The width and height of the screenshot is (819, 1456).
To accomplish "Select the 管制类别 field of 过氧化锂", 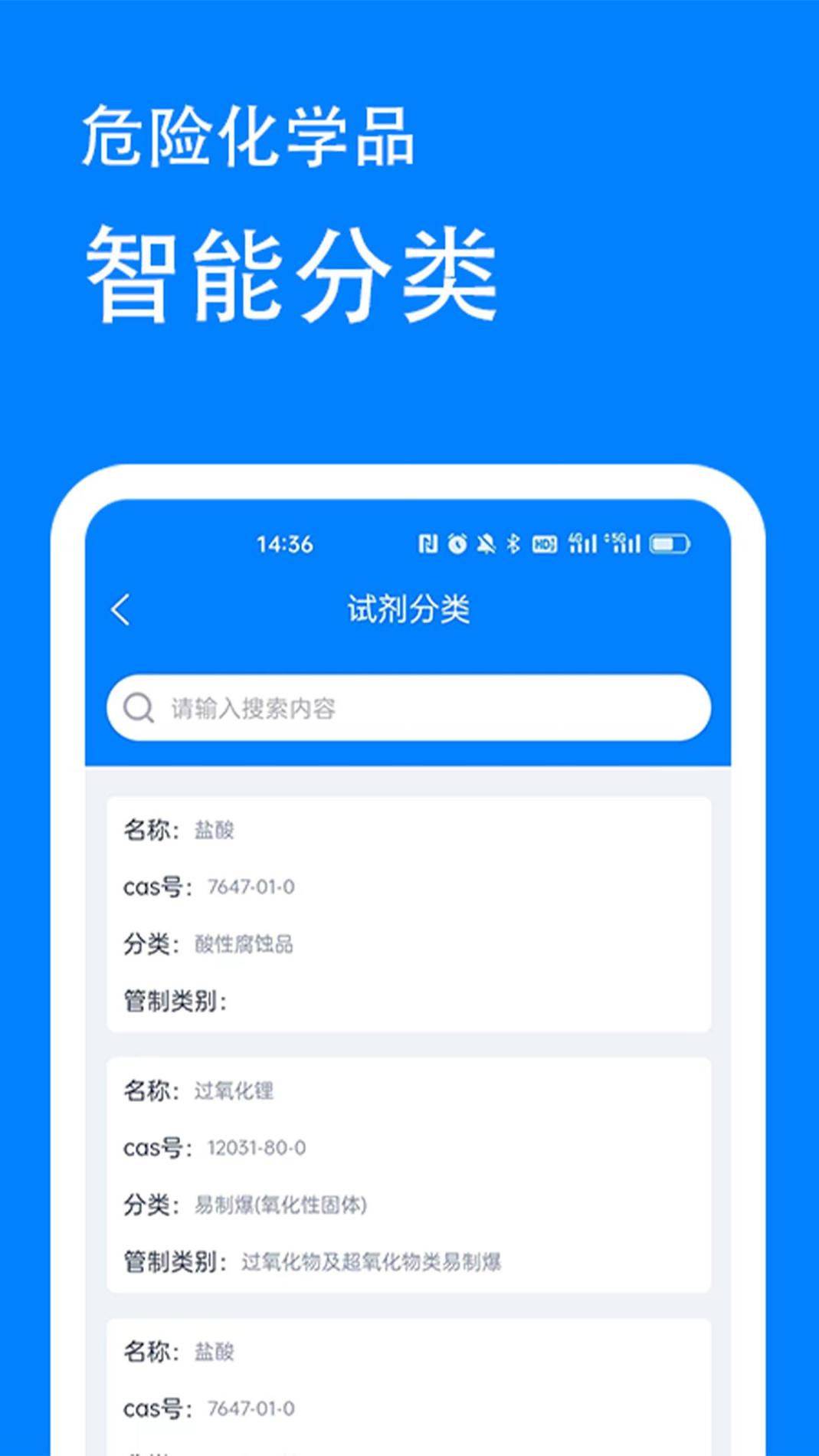I will 316,1263.
